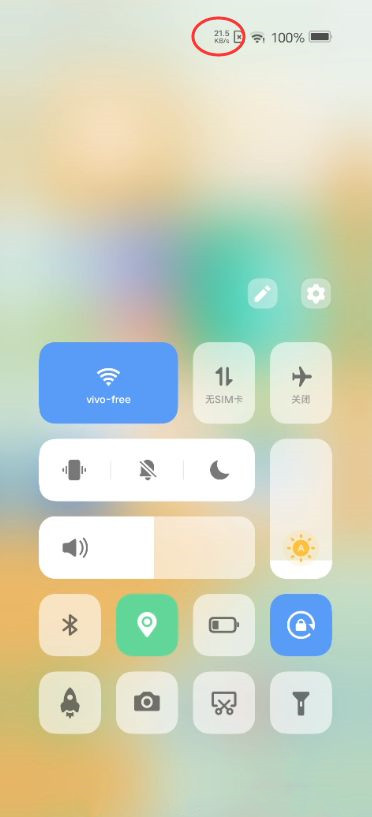Image resolution: width=372 pixels, height=817 pixels.
Task: Select silent mode bell icon
Action: [x=147, y=470]
